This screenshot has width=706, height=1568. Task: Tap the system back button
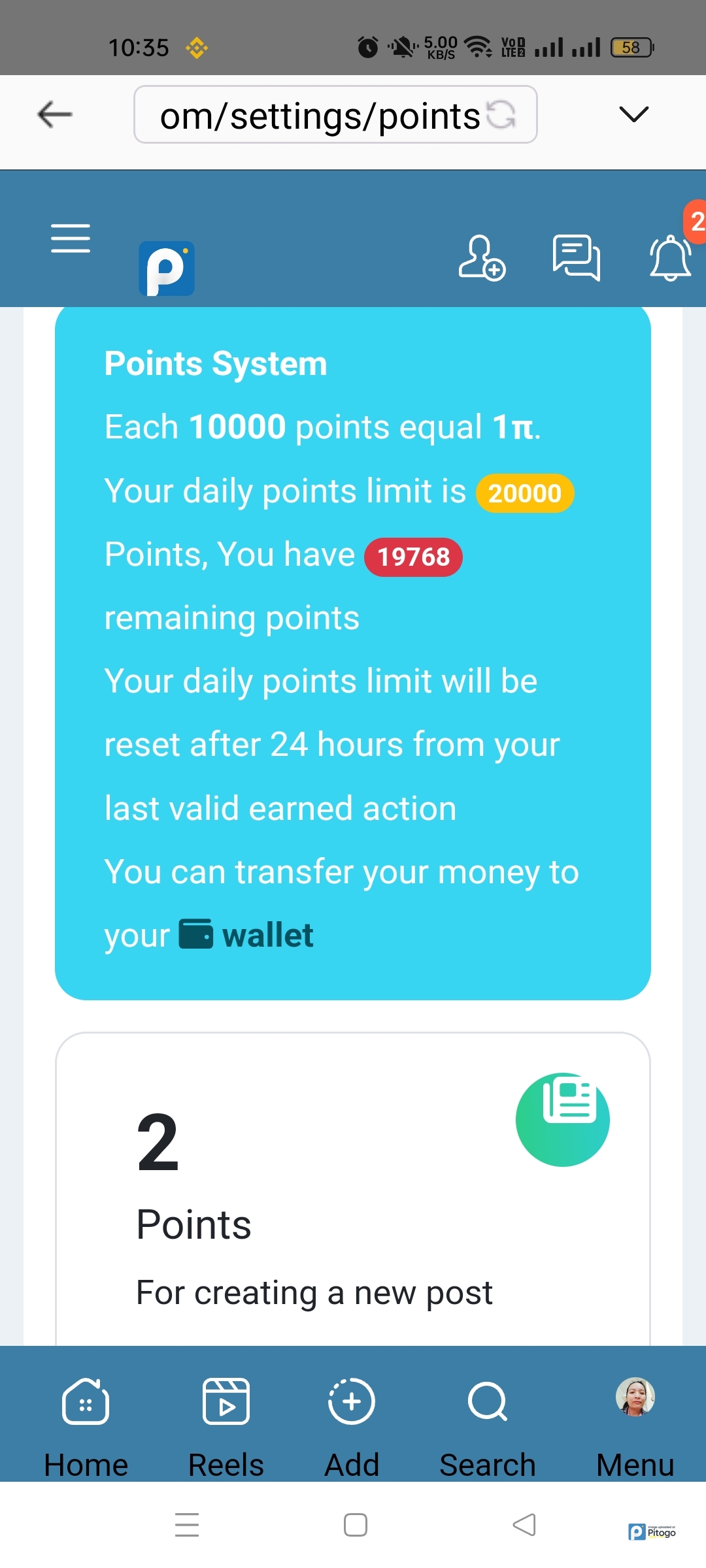[524, 1525]
